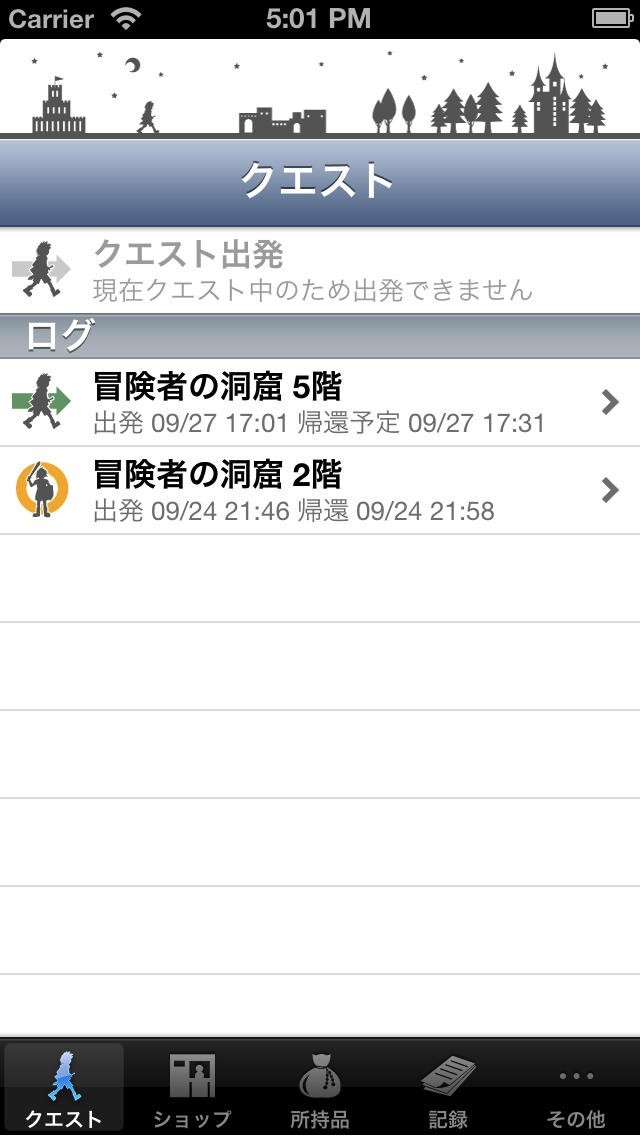Open the 冒険者の洞窟 2階 log entry
The image size is (640, 1136).
320,490
